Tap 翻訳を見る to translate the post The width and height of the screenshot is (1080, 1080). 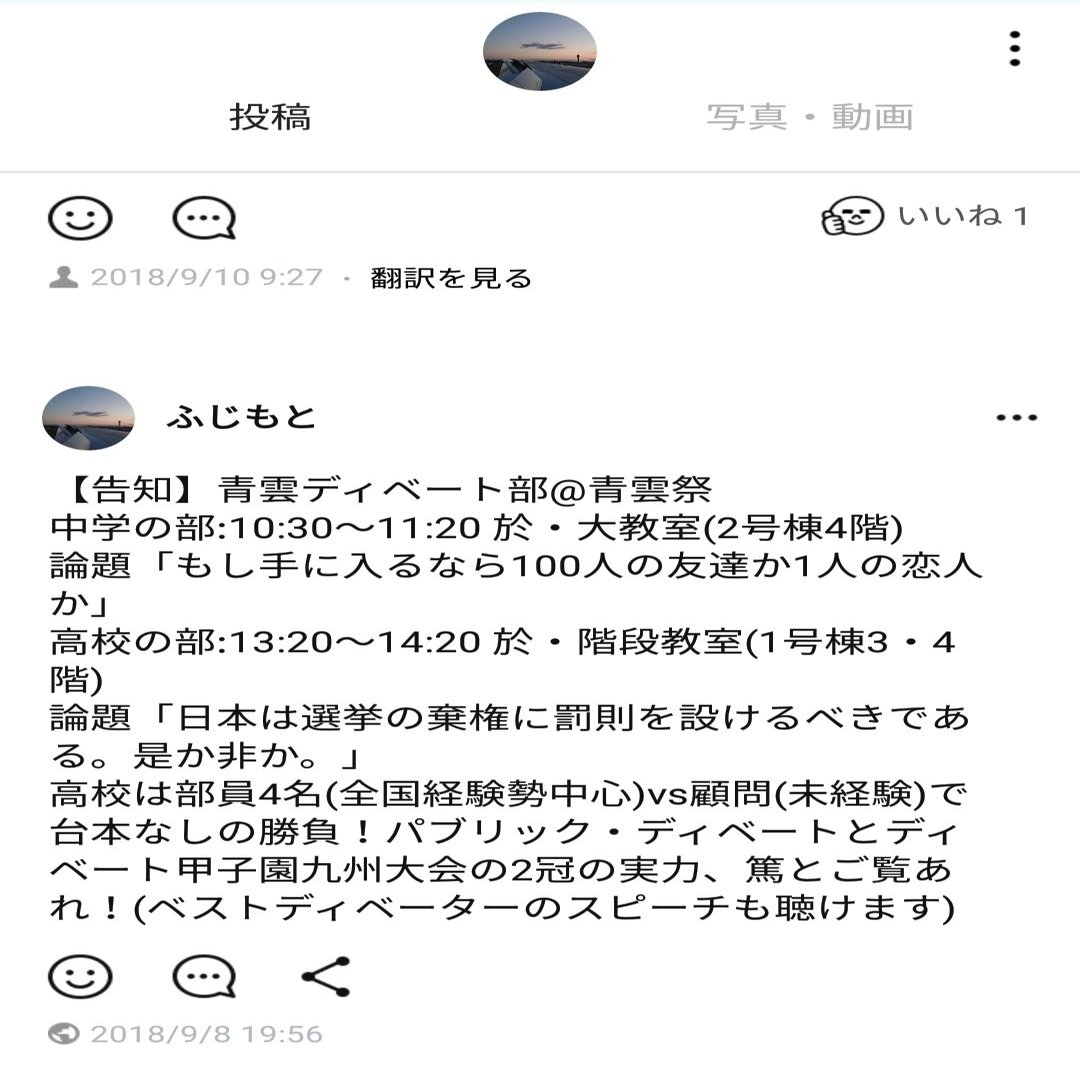point(451,278)
